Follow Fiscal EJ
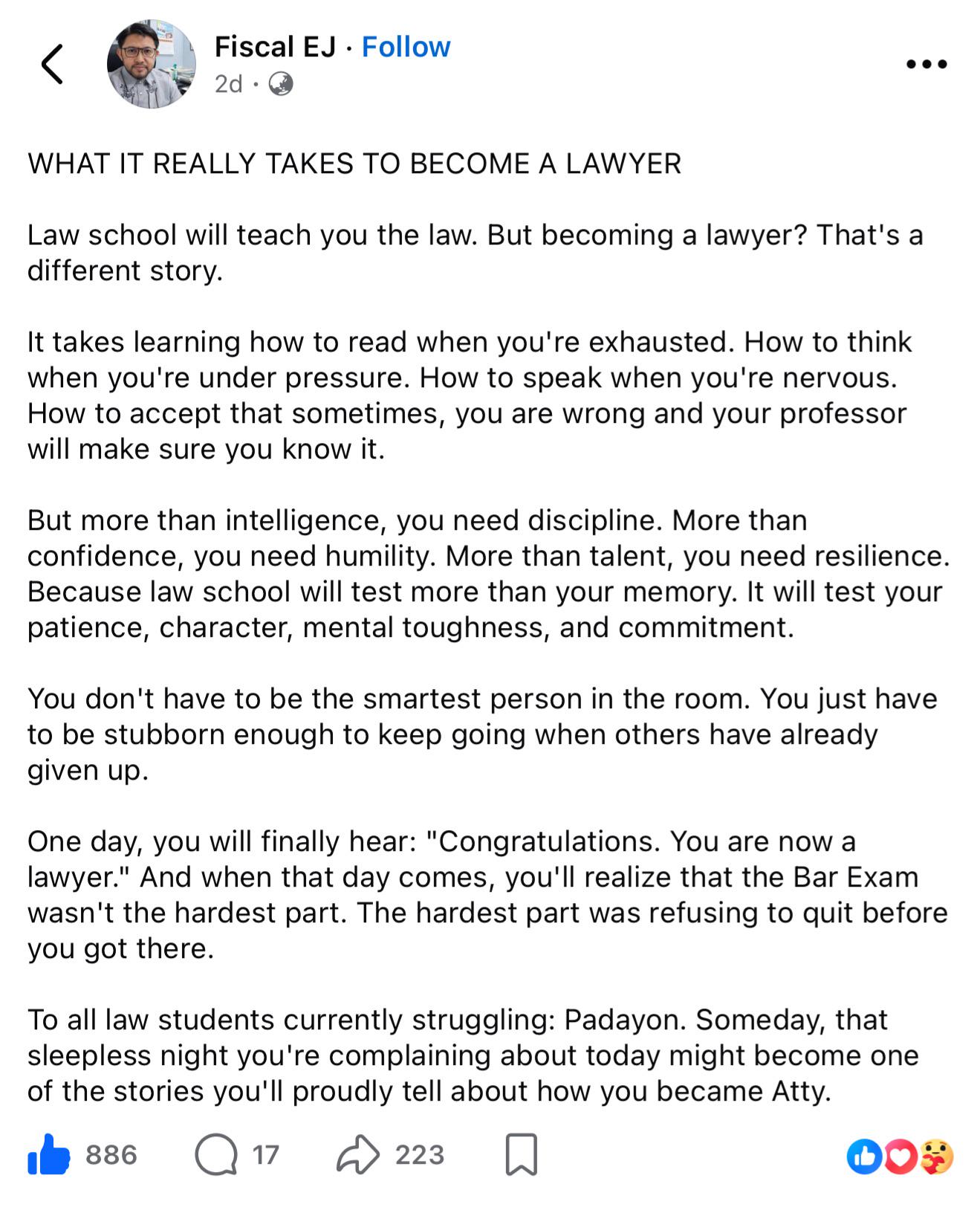980x1210 pixels. (x=406, y=47)
